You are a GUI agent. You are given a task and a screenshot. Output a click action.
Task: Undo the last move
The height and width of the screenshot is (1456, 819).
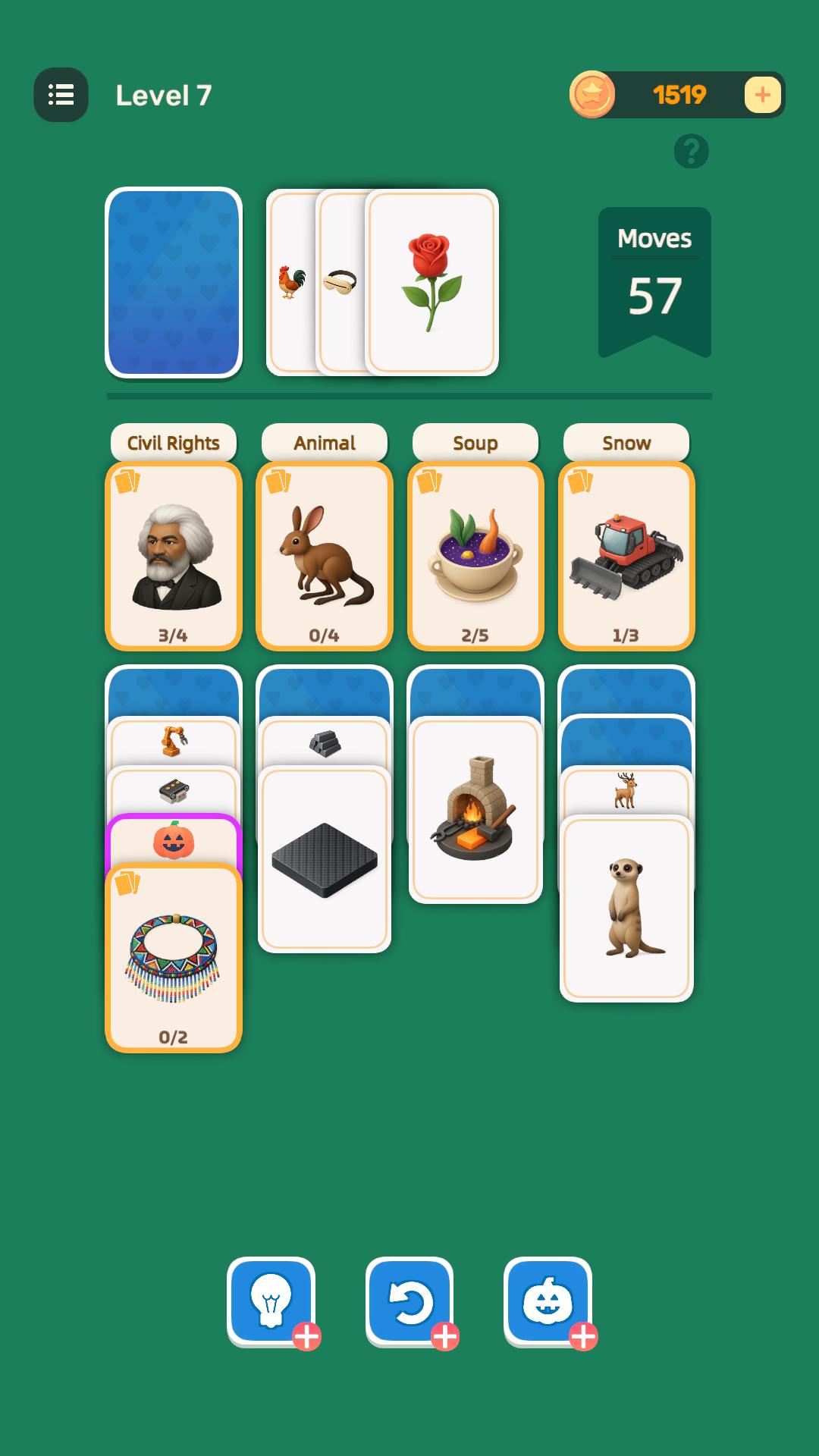[x=409, y=1301]
